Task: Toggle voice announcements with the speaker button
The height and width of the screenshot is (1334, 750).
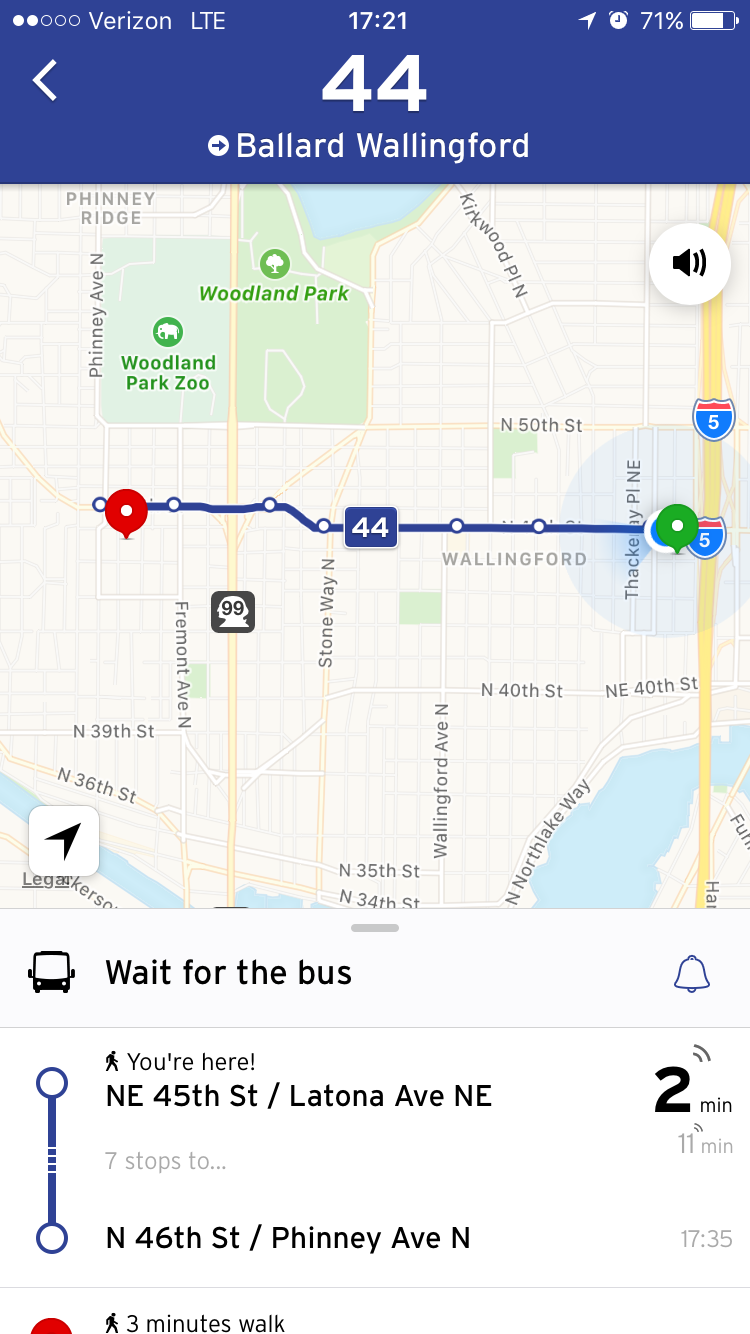Action: 689,263
